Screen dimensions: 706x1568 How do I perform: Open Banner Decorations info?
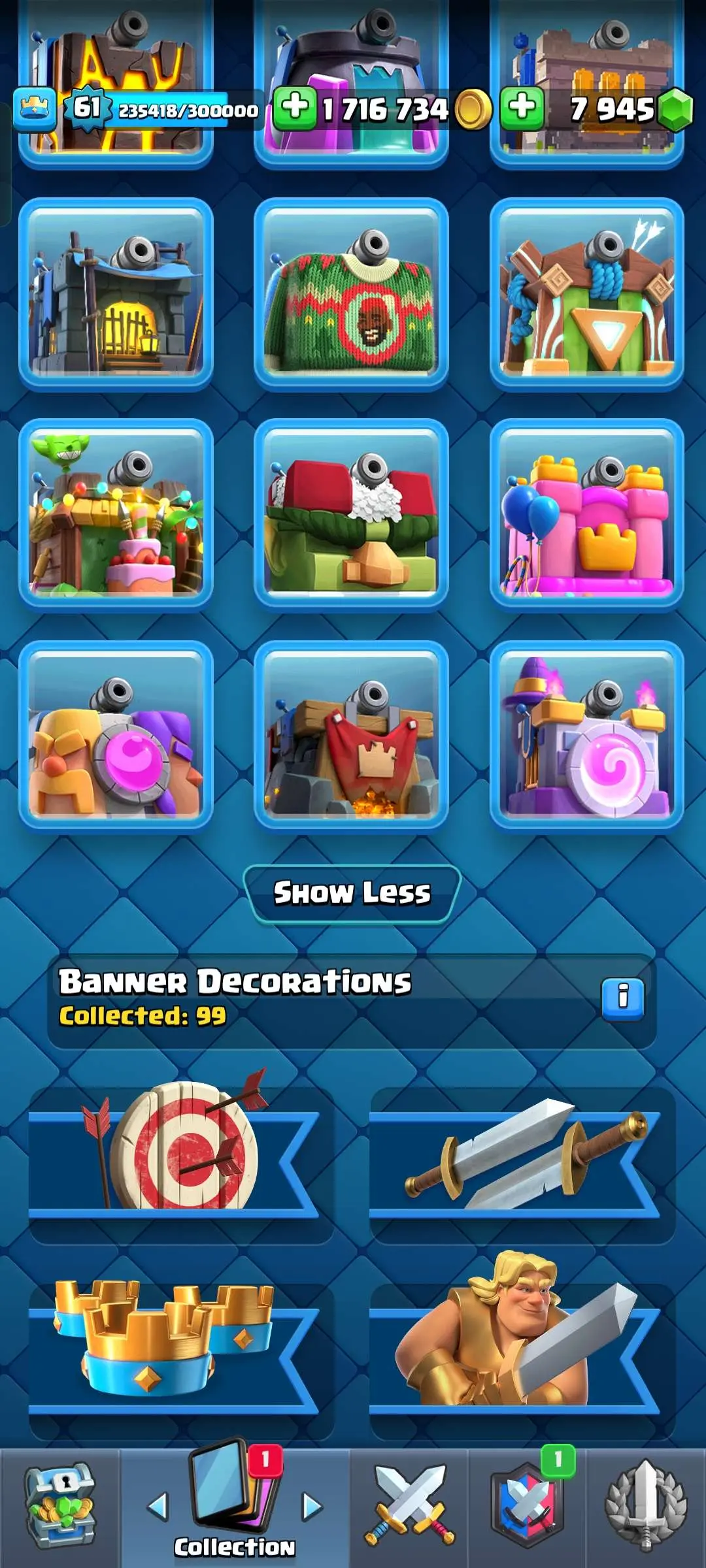coord(622,999)
